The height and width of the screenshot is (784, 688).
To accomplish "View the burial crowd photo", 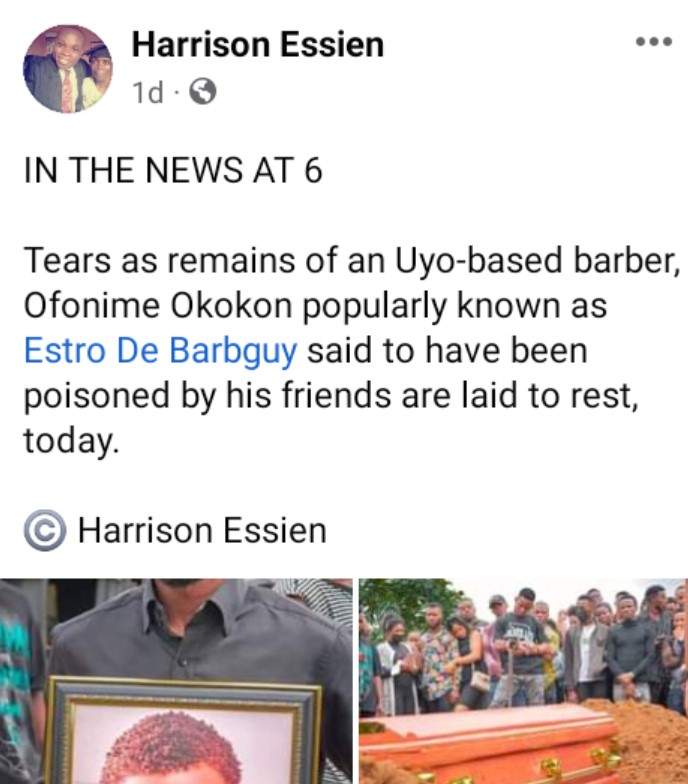I will point(523,680).
